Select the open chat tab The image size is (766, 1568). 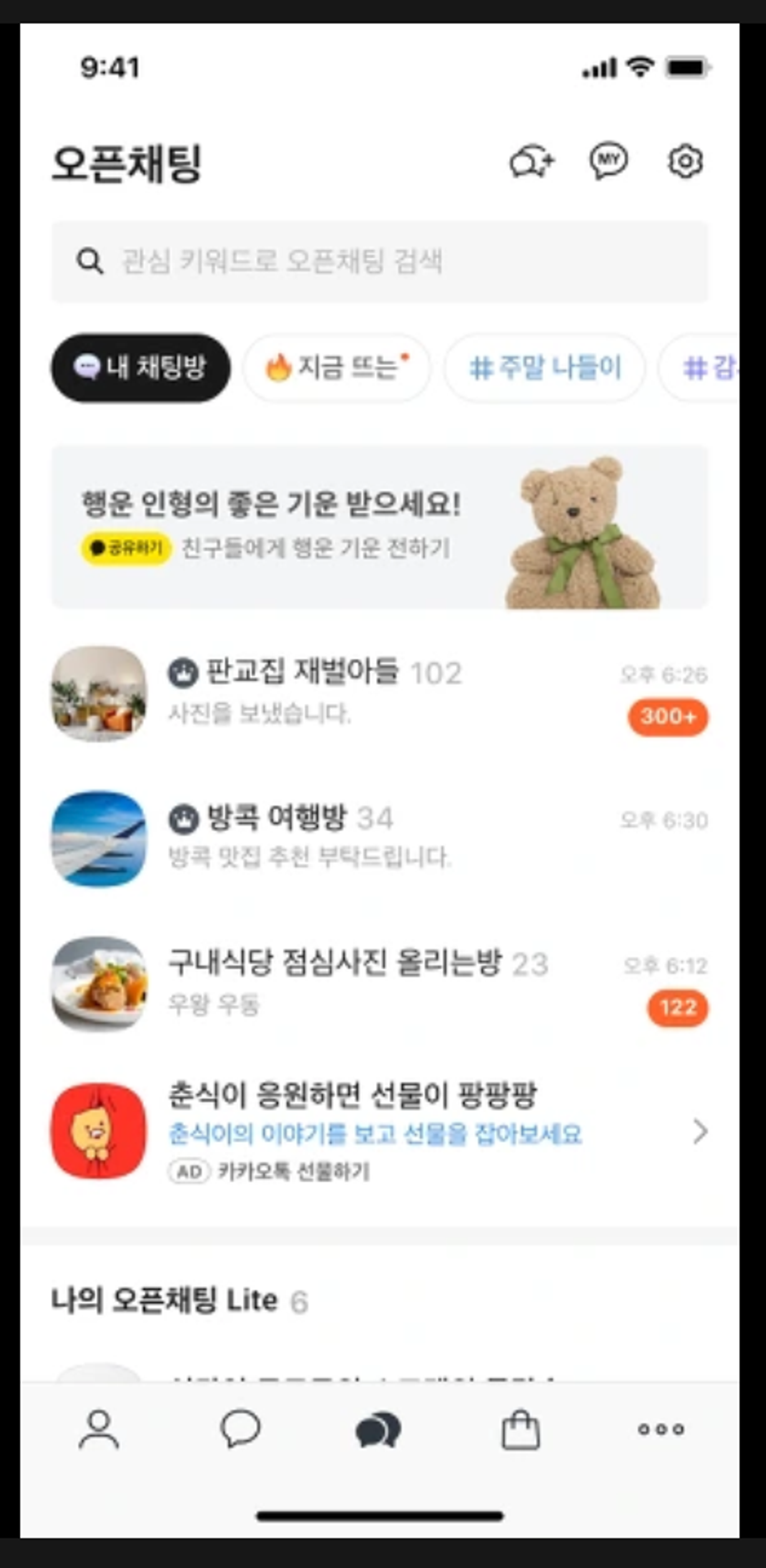click(379, 1430)
